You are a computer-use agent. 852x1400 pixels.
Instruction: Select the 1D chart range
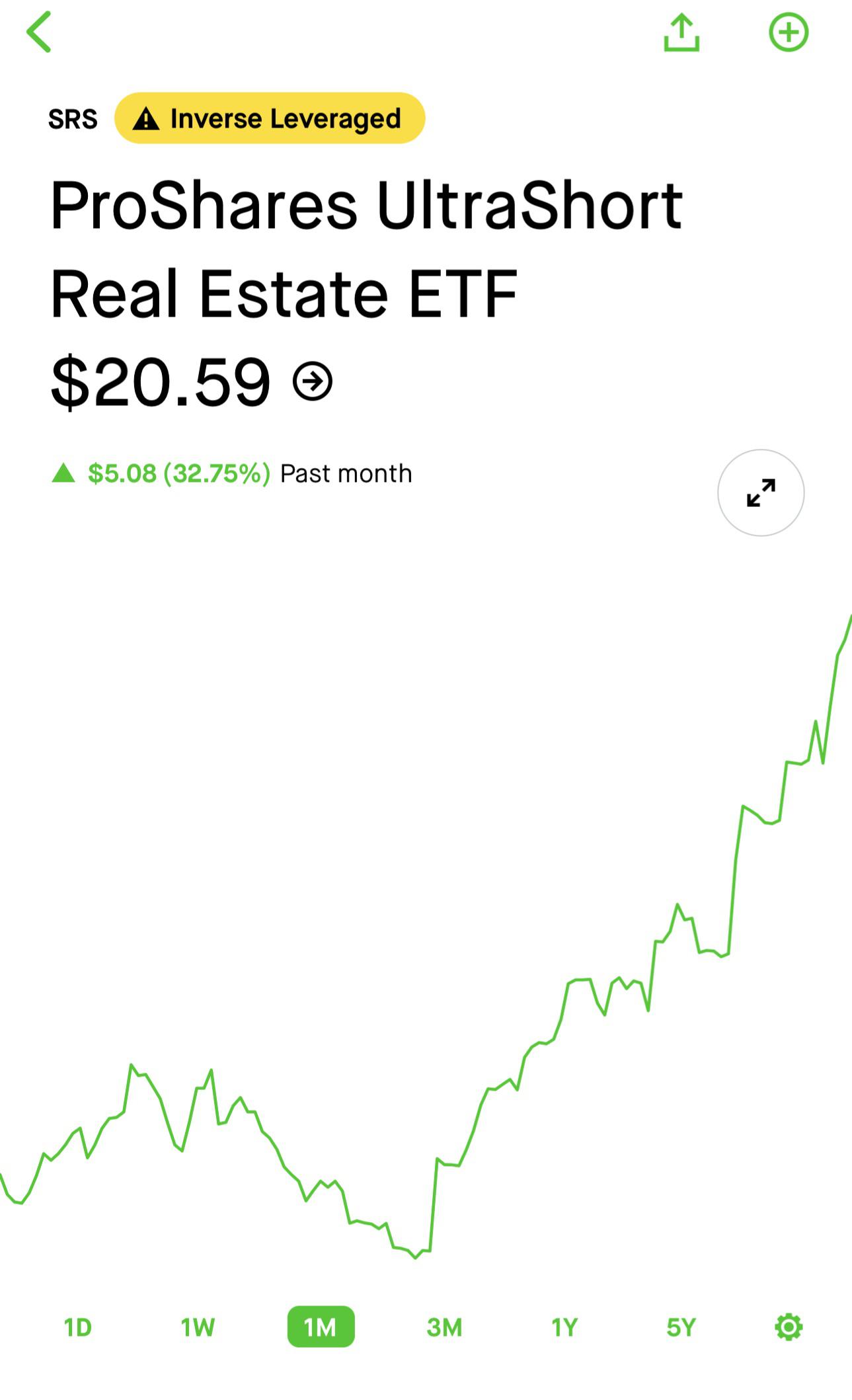[x=78, y=1327]
